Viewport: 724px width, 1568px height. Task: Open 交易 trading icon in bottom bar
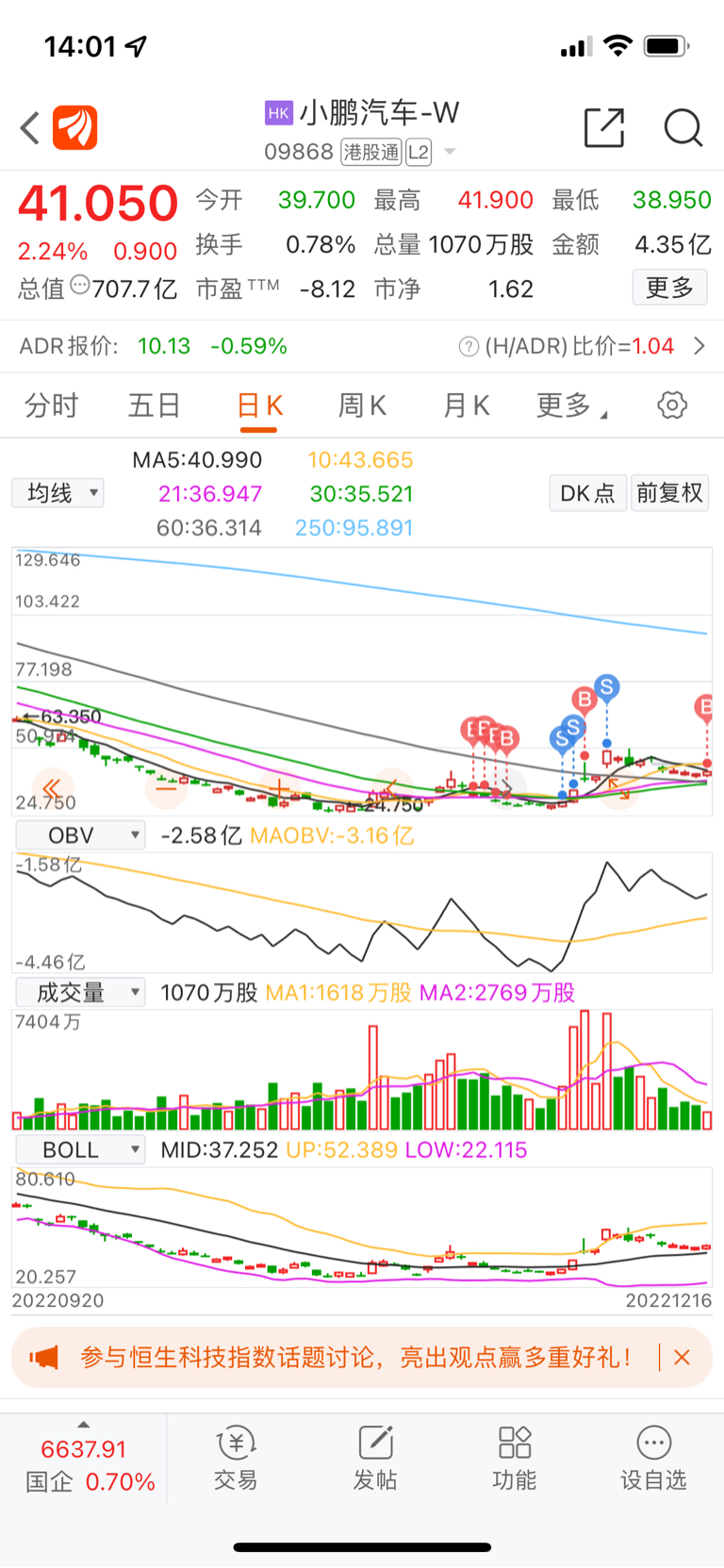(236, 1457)
